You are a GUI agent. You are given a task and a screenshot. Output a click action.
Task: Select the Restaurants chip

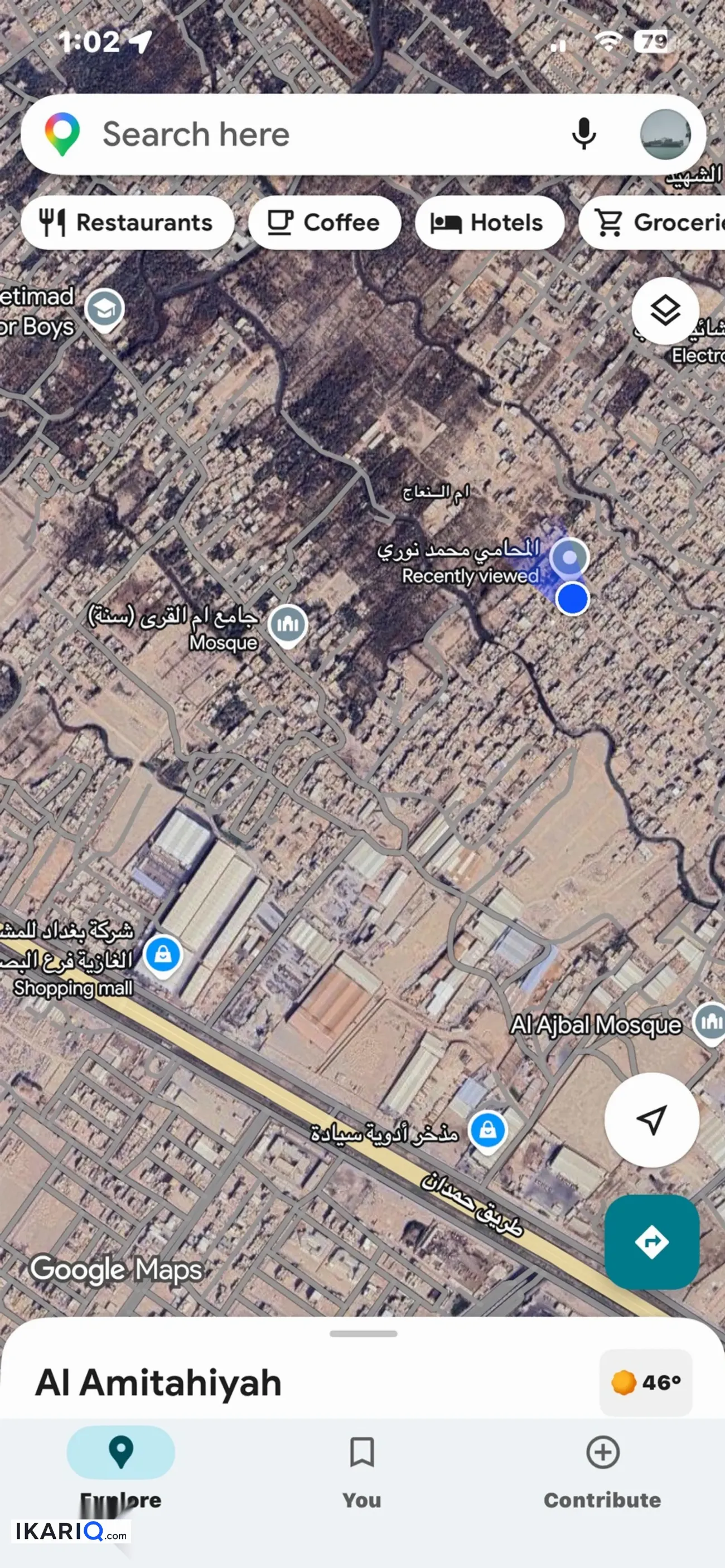(127, 222)
